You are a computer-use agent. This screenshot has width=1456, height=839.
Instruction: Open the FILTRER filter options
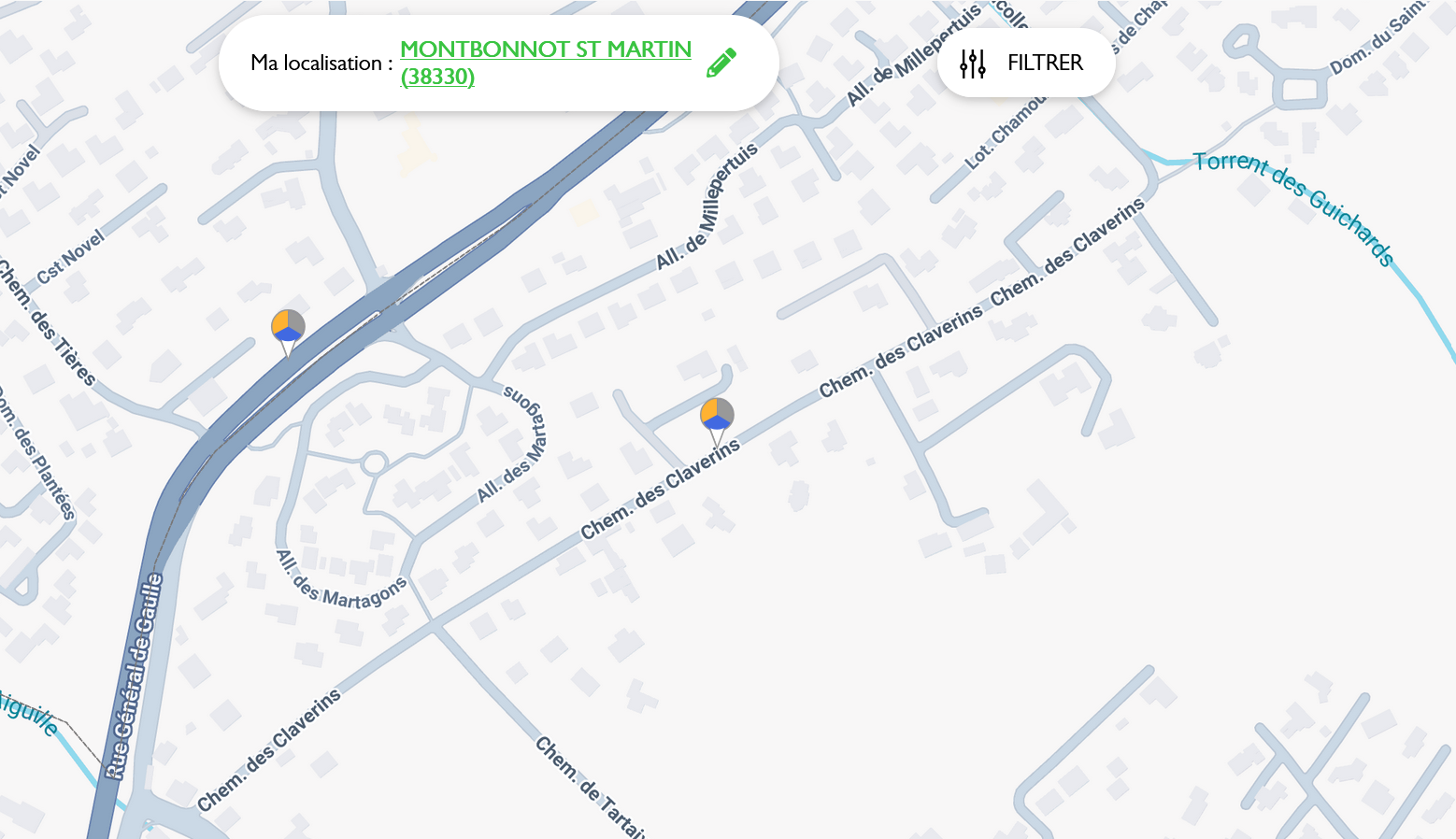[x=1025, y=63]
